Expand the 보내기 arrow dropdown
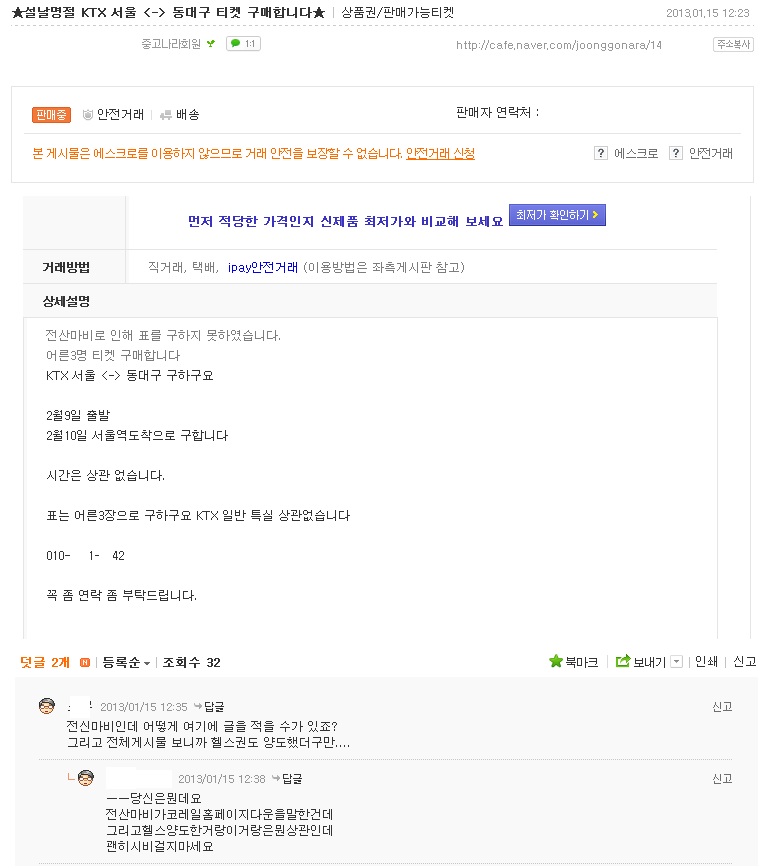 pos(676,662)
